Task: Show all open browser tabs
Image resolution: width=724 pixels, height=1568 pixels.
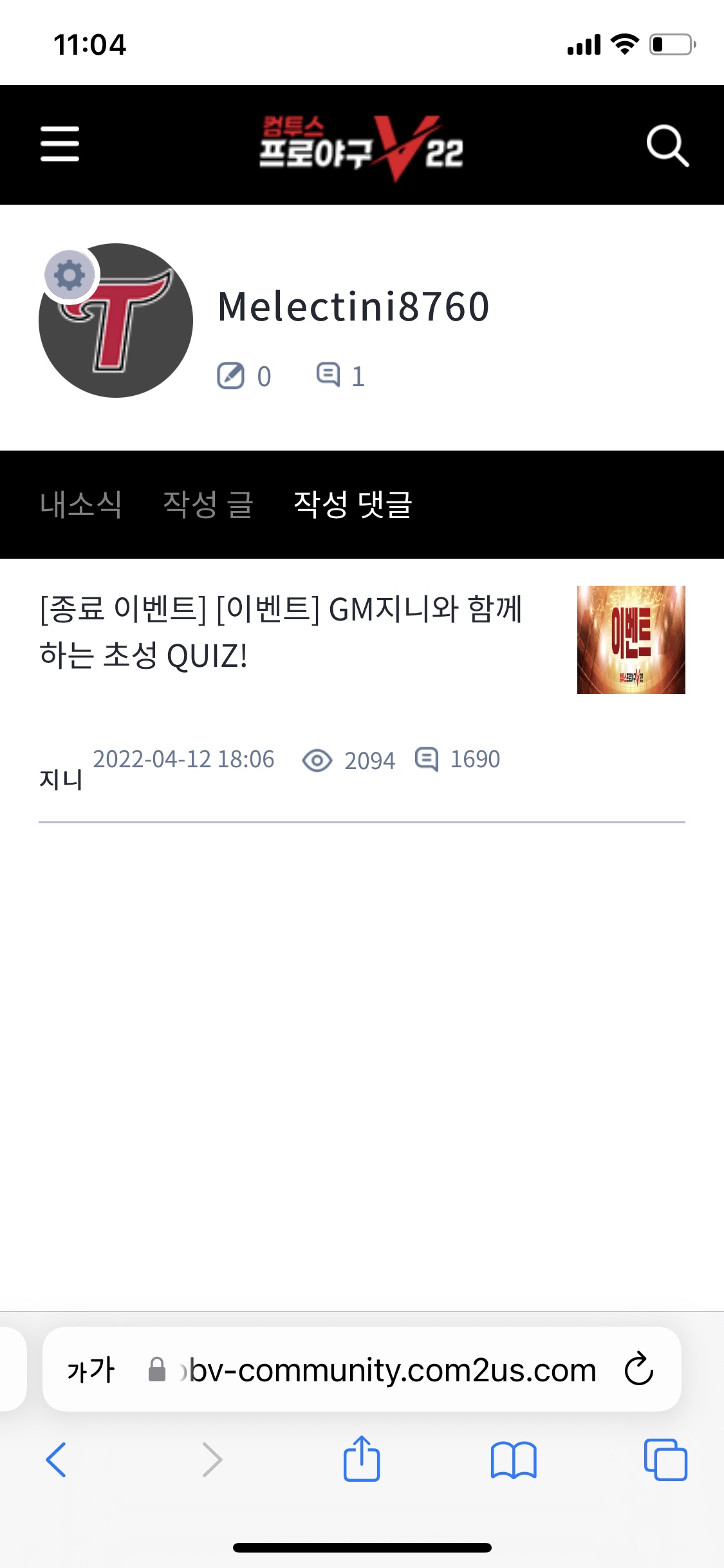Action: pyautogui.click(x=665, y=1460)
